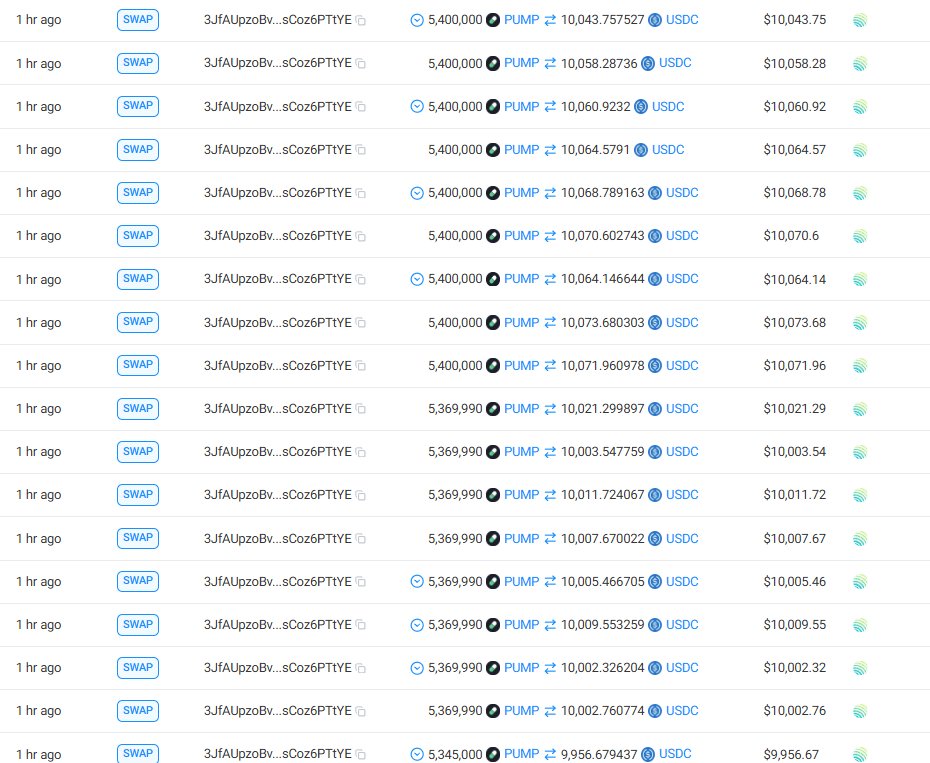Expand the 10,005.466705 USDC swap row
The image size is (930, 763).
click(x=417, y=581)
